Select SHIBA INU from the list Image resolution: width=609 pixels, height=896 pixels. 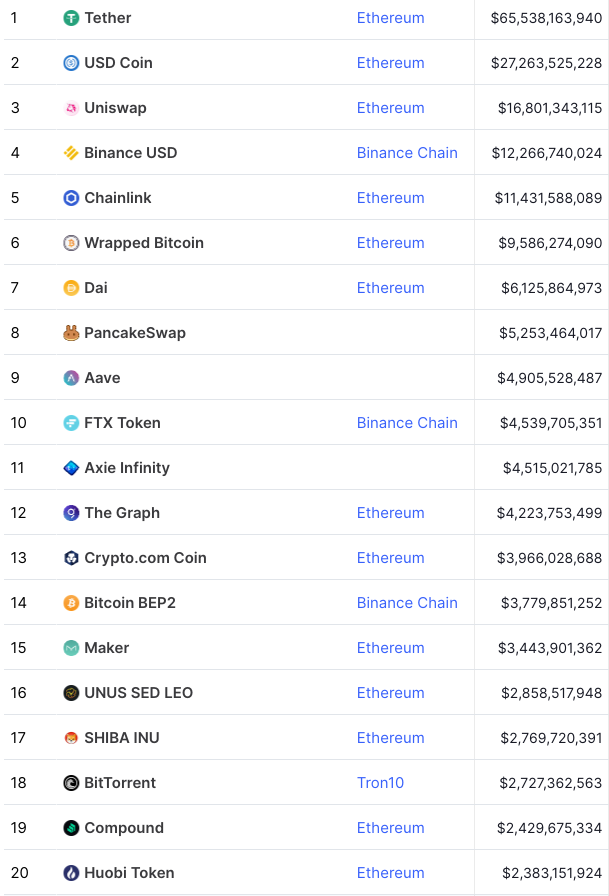(121, 738)
